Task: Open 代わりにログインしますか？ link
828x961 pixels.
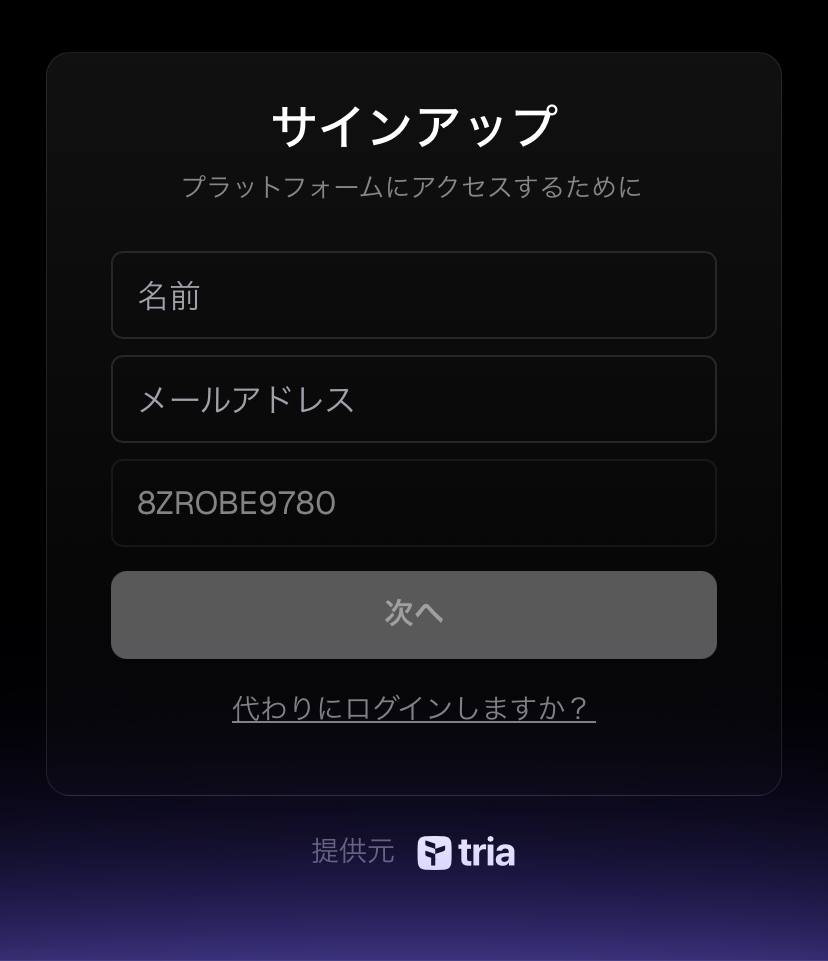Action: 413,709
